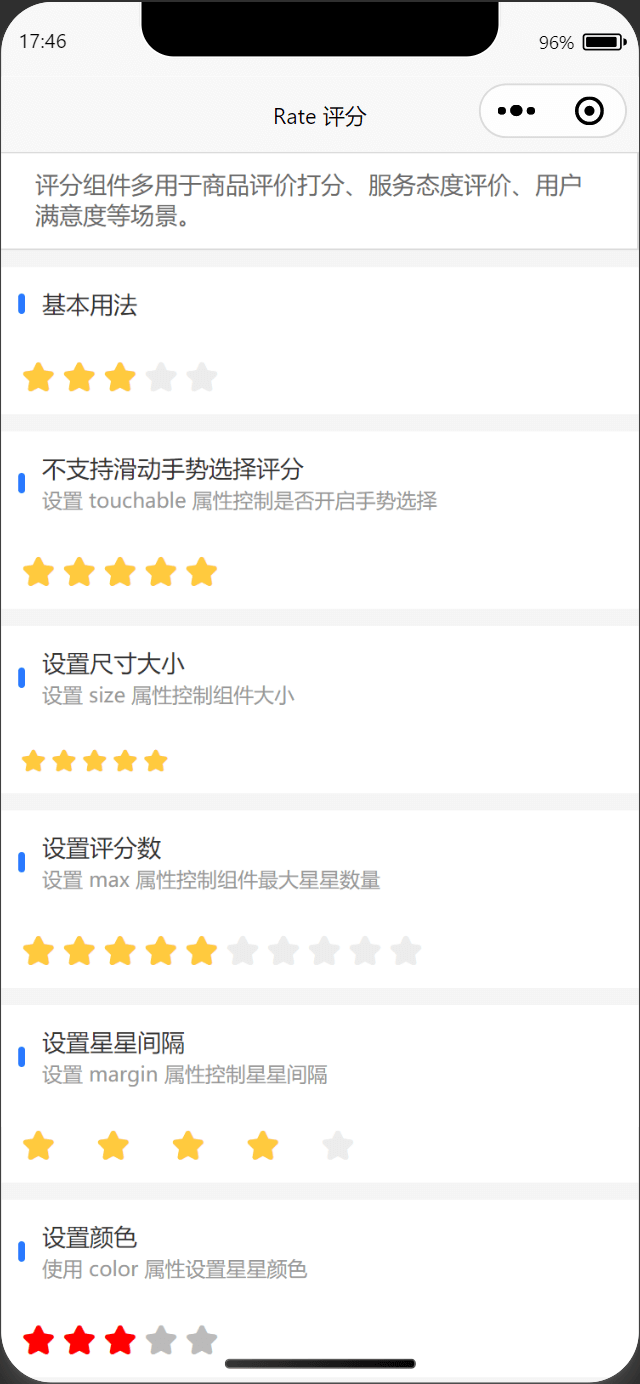This screenshot has width=640, height=1384.
Task: Open the mini program three-dot menu
Action: [517, 111]
